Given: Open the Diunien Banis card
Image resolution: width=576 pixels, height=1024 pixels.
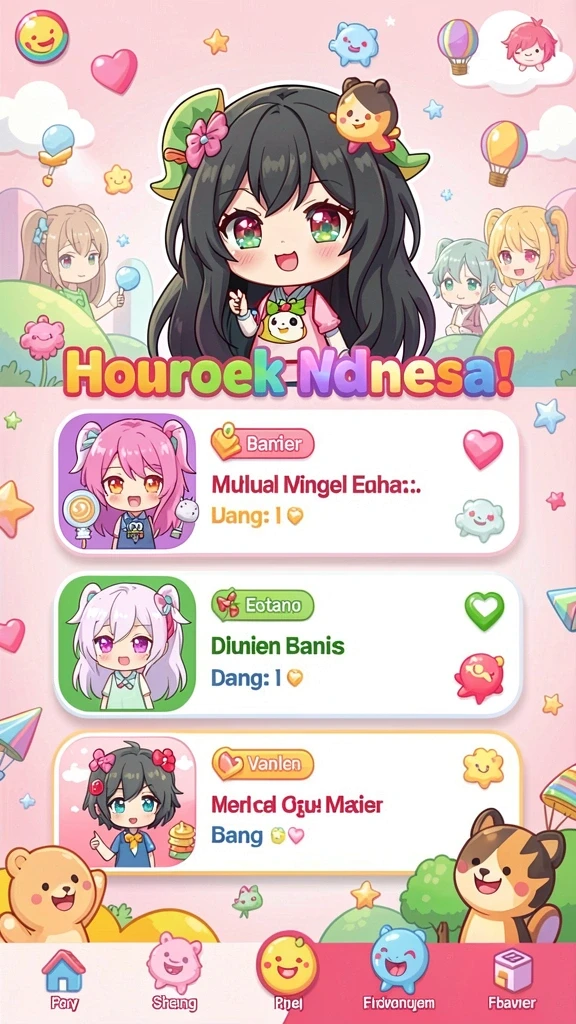Looking at the screenshot, I should (x=287, y=644).
